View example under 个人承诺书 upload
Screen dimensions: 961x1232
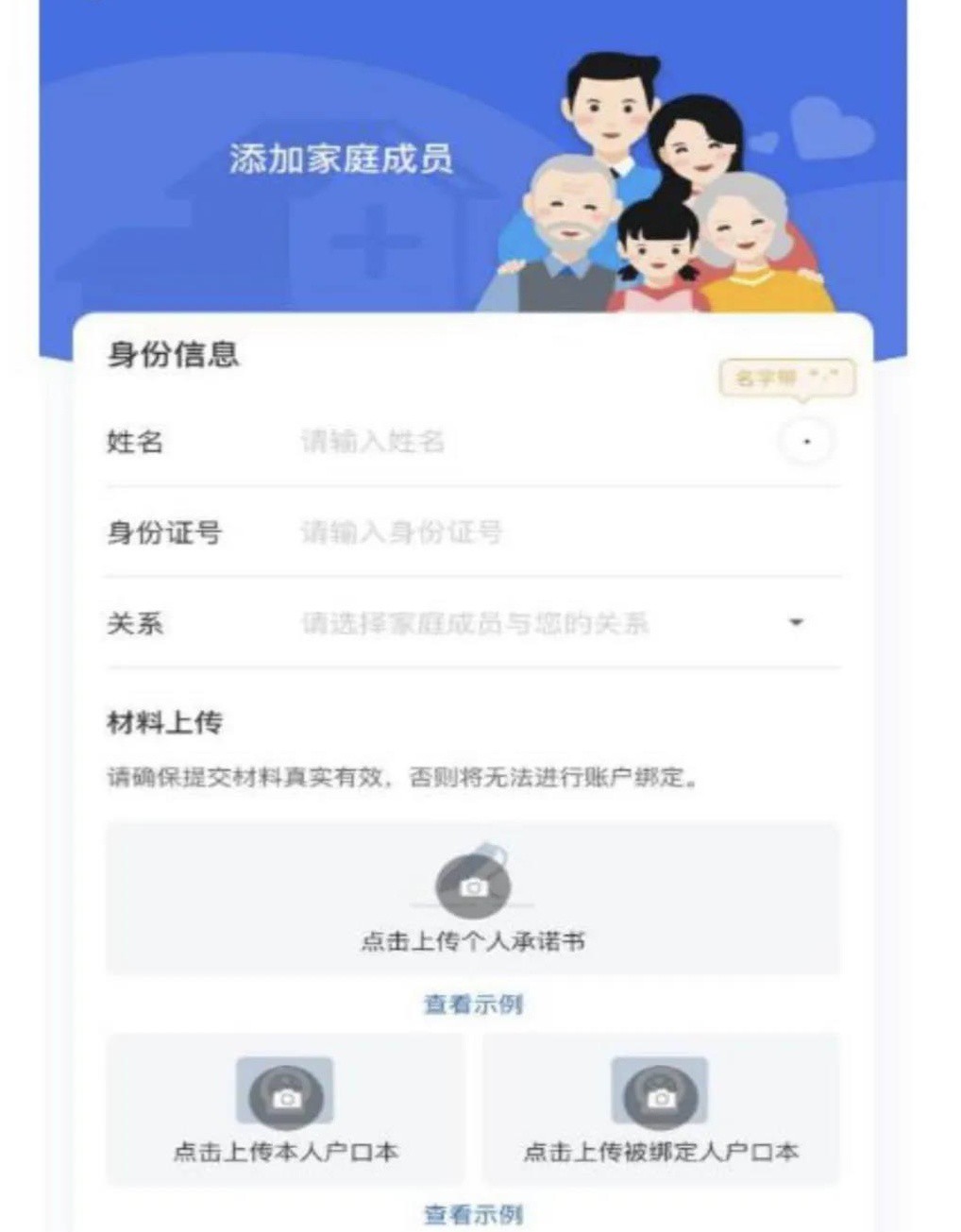(473, 1004)
